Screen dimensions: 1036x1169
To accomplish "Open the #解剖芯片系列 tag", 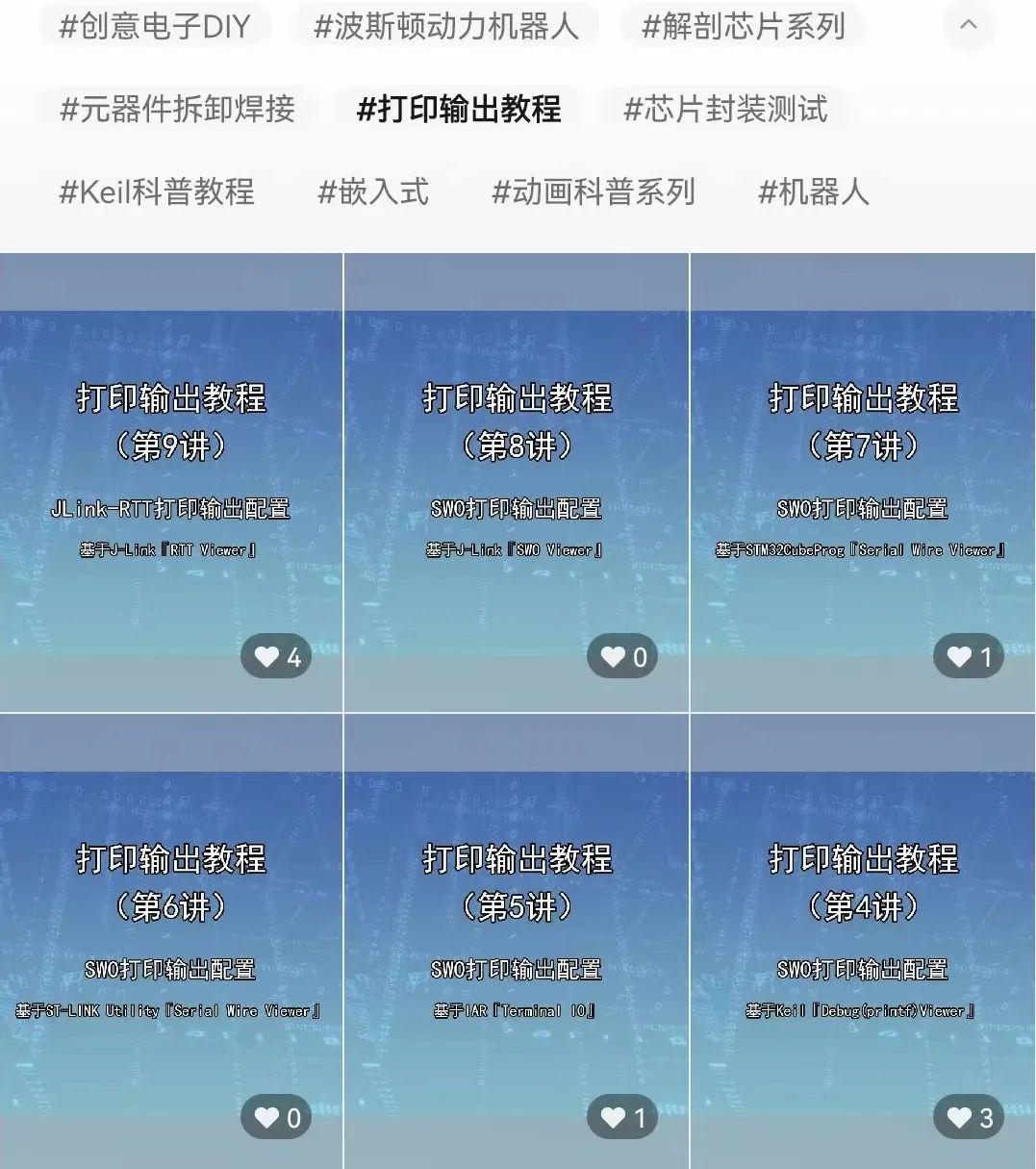I will [x=743, y=26].
